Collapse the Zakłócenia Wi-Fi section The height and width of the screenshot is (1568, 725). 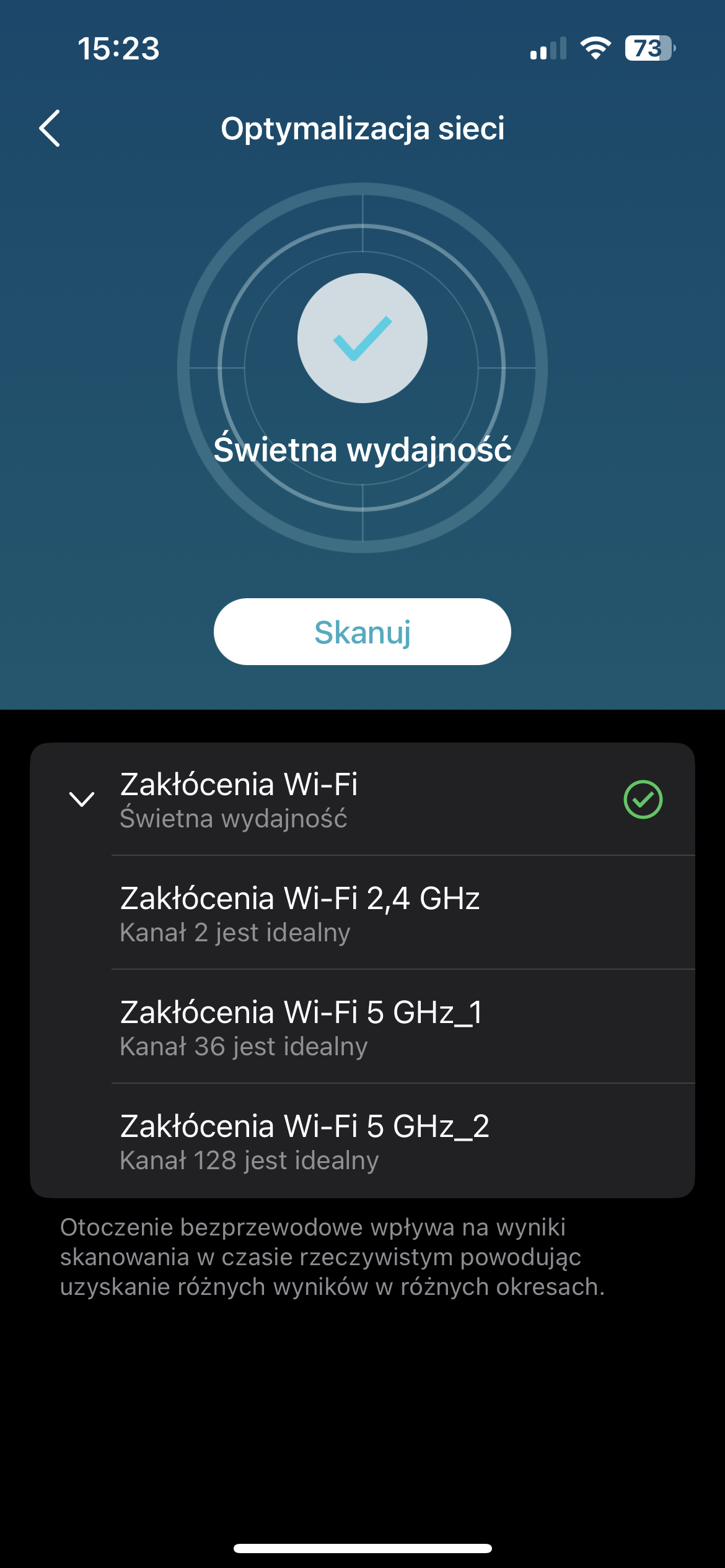point(82,799)
